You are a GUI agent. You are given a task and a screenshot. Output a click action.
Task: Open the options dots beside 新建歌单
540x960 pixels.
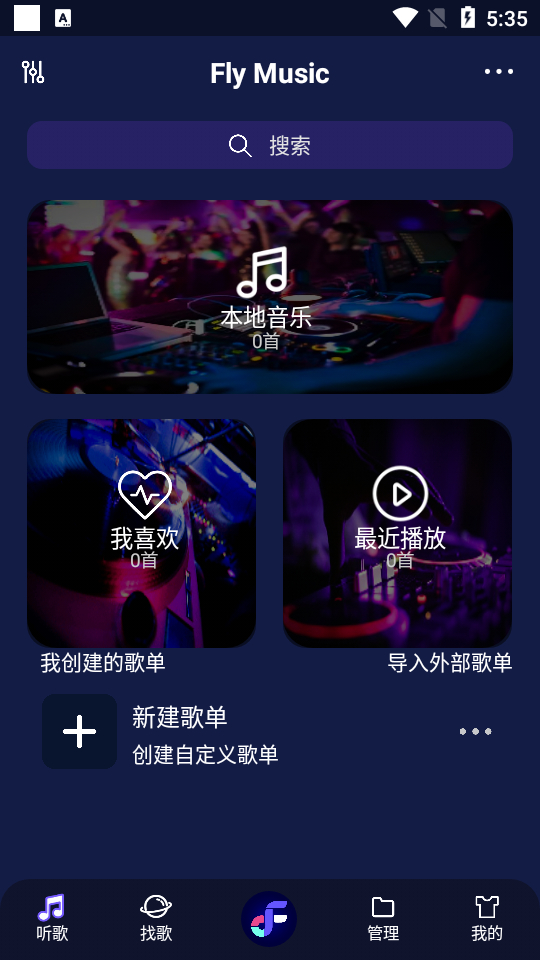476,732
